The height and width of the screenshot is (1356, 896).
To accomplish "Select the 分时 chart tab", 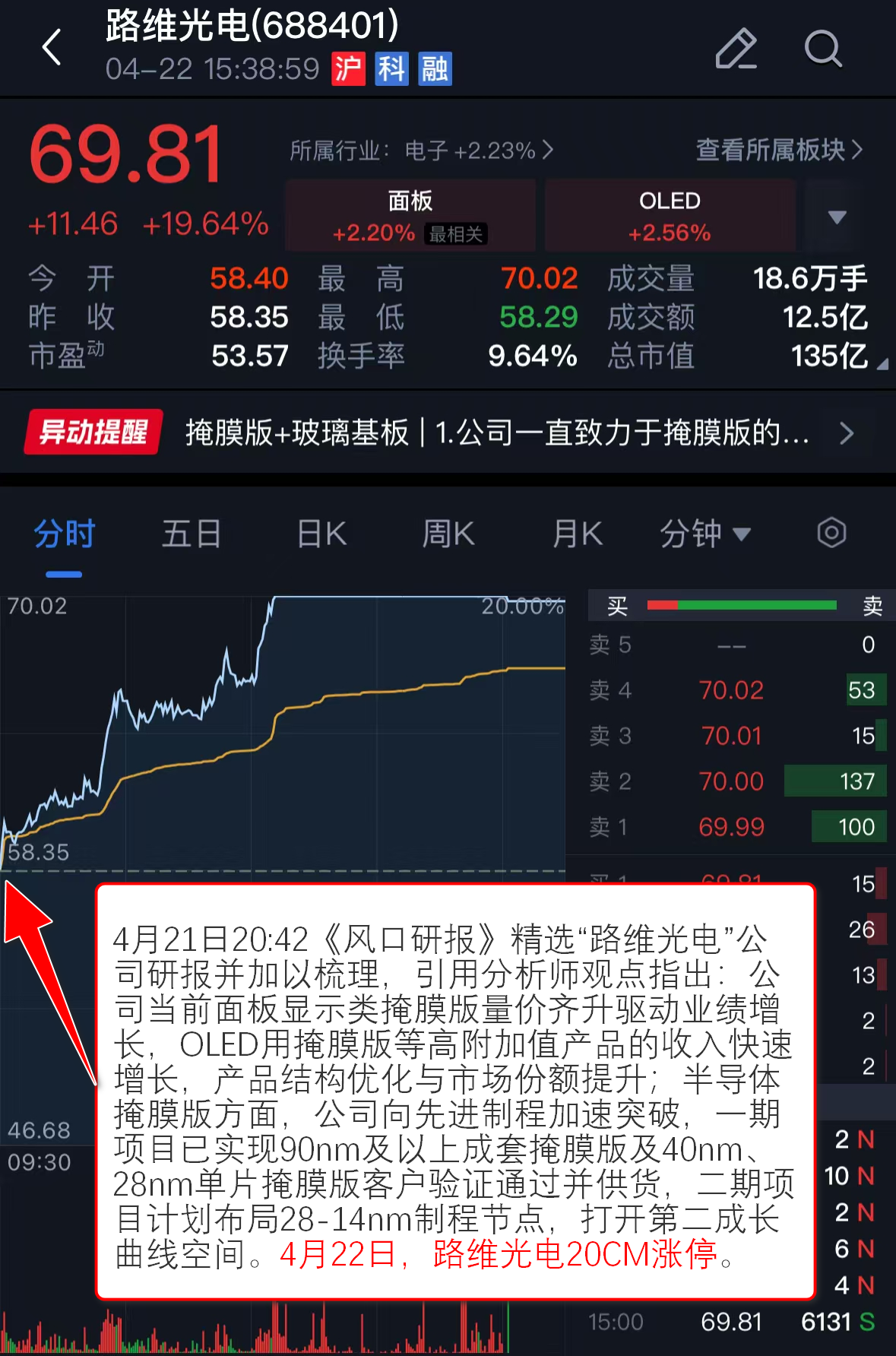I will (64, 534).
